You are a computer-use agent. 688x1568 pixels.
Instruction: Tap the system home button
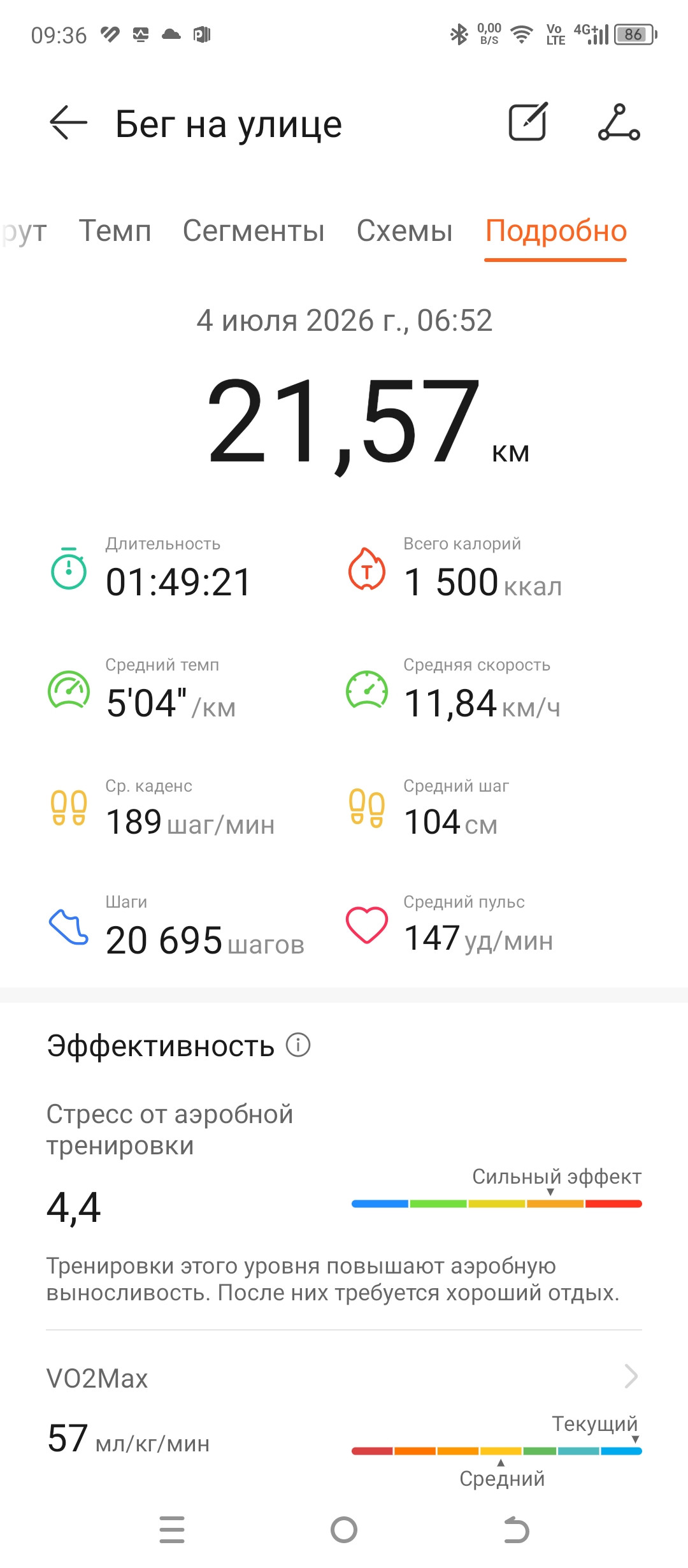coord(344,1530)
